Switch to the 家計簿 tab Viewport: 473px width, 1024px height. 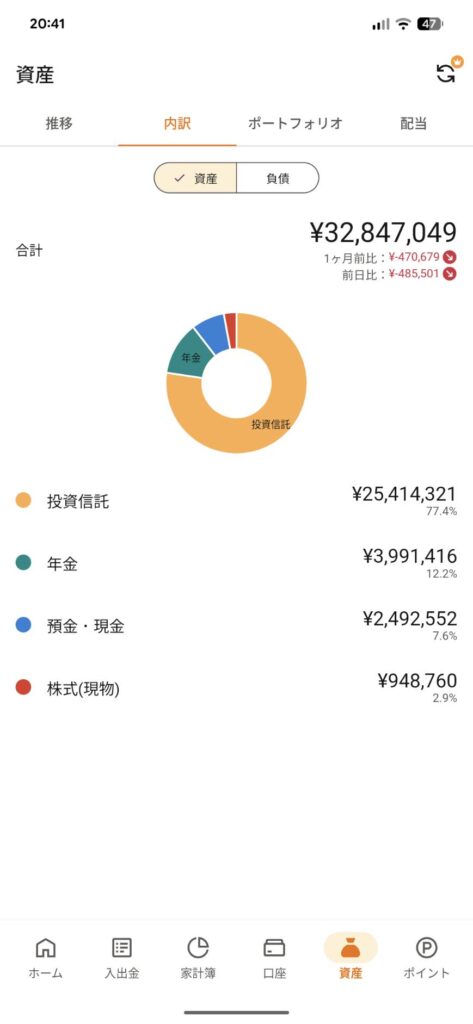pyautogui.click(x=198, y=957)
